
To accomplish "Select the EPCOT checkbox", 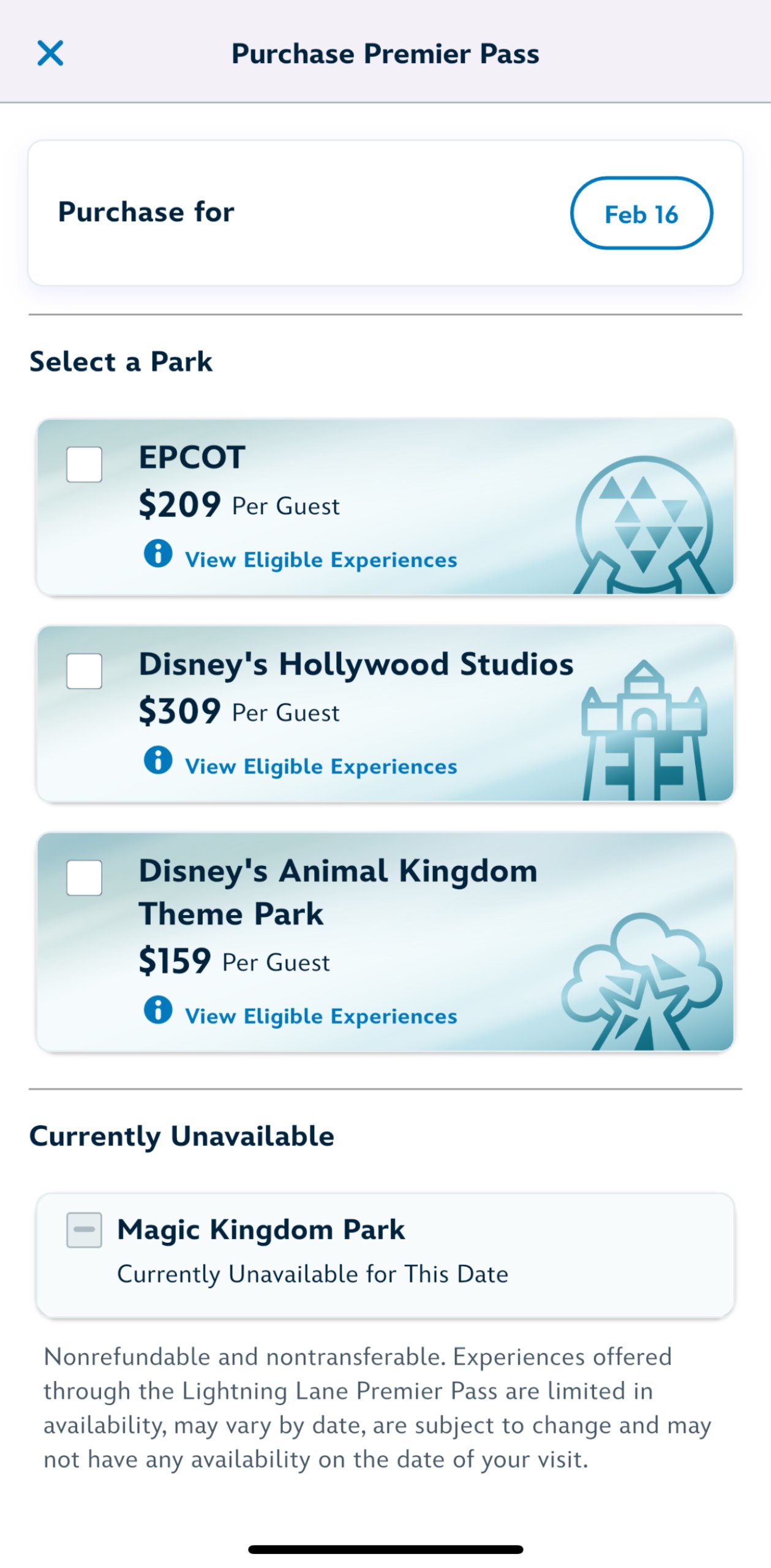I will click(x=85, y=464).
